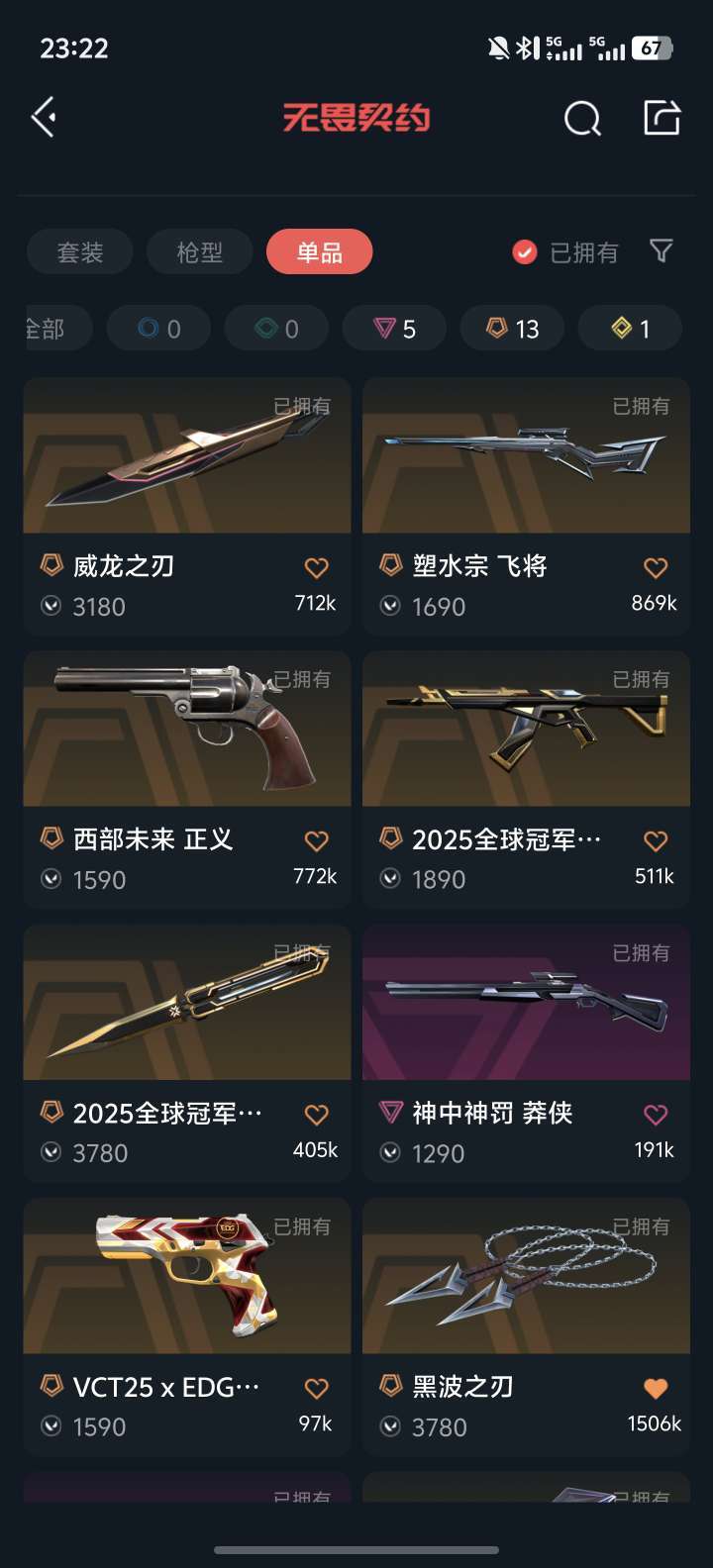
Task: Go back using the top-left arrow
Action: [x=45, y=119]
